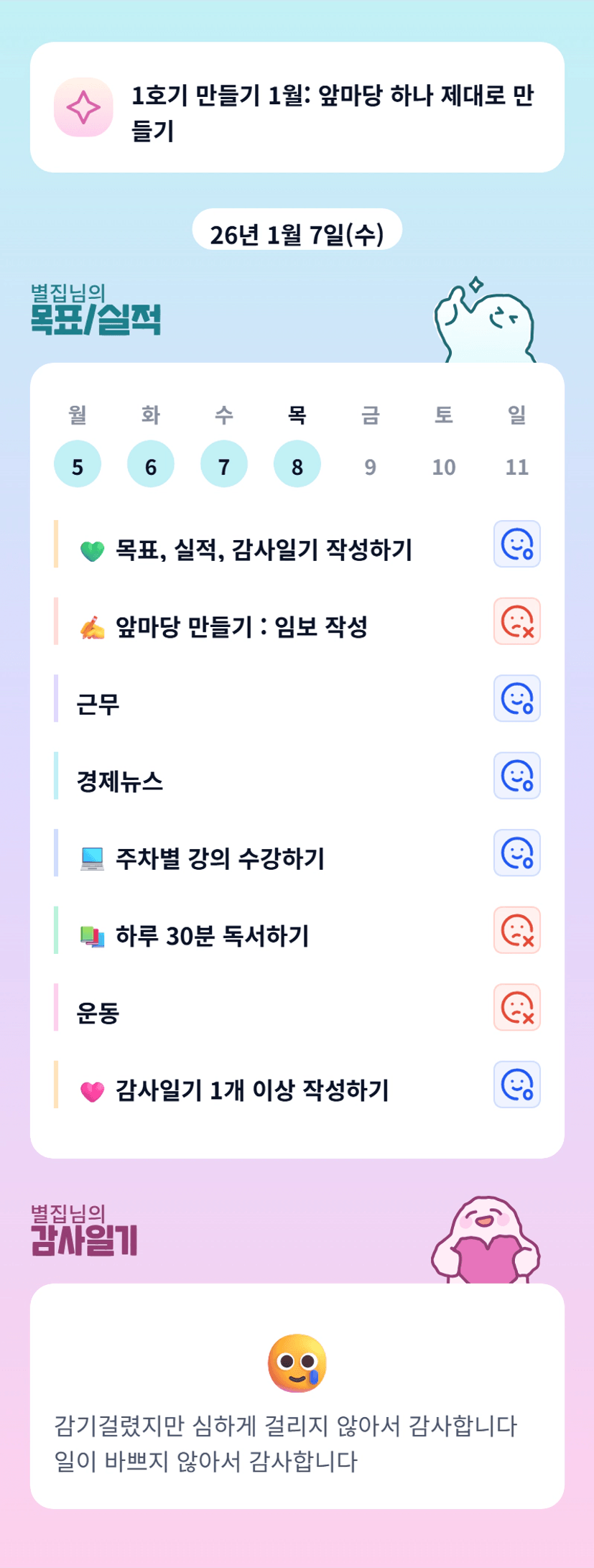Select Thursday the 8th
The height and width of the screenshot is (1568, 594).
pyautogui.click(x=297, y=464)
